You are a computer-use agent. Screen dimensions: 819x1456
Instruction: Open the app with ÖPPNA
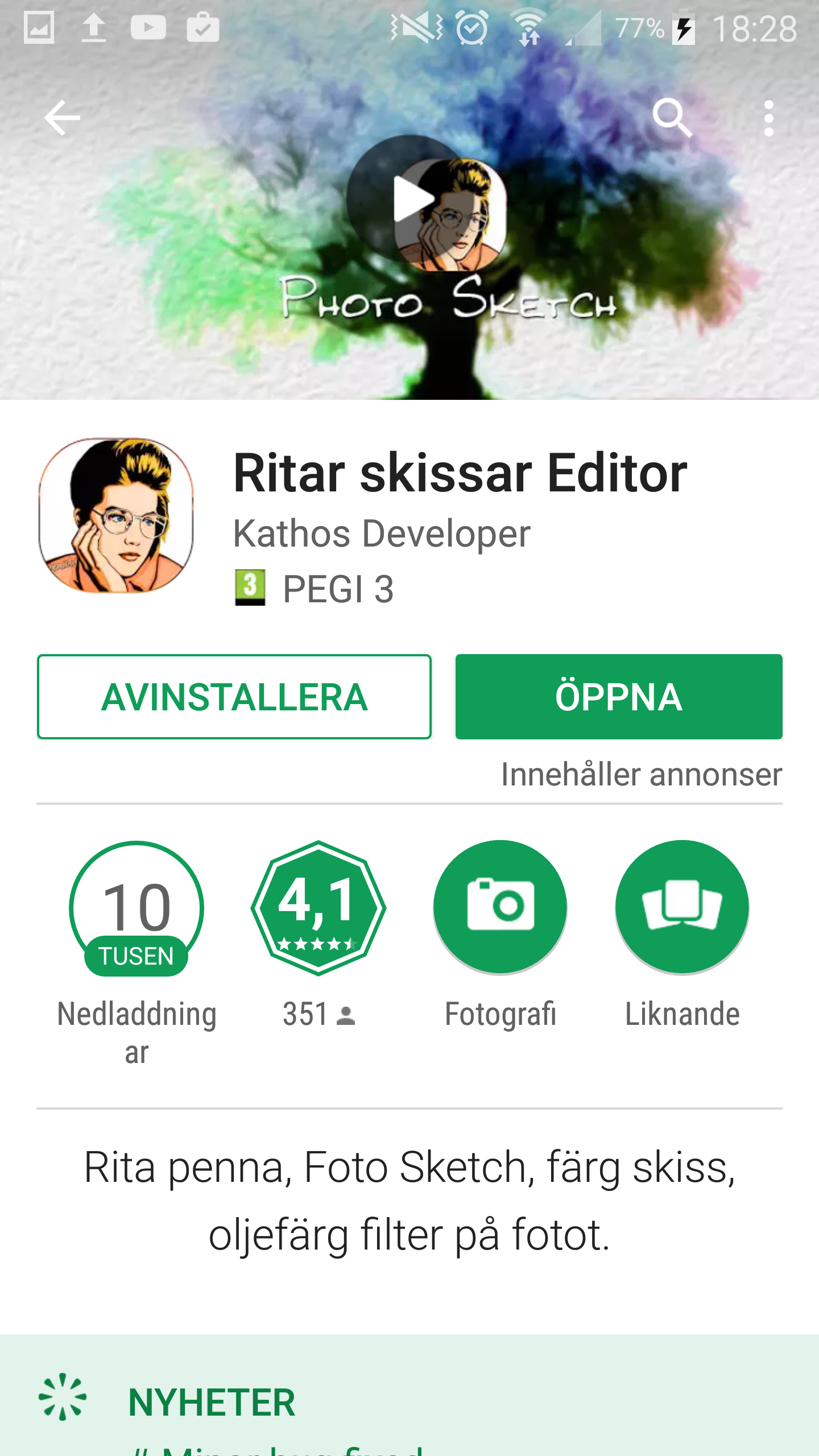coord(619,697)
